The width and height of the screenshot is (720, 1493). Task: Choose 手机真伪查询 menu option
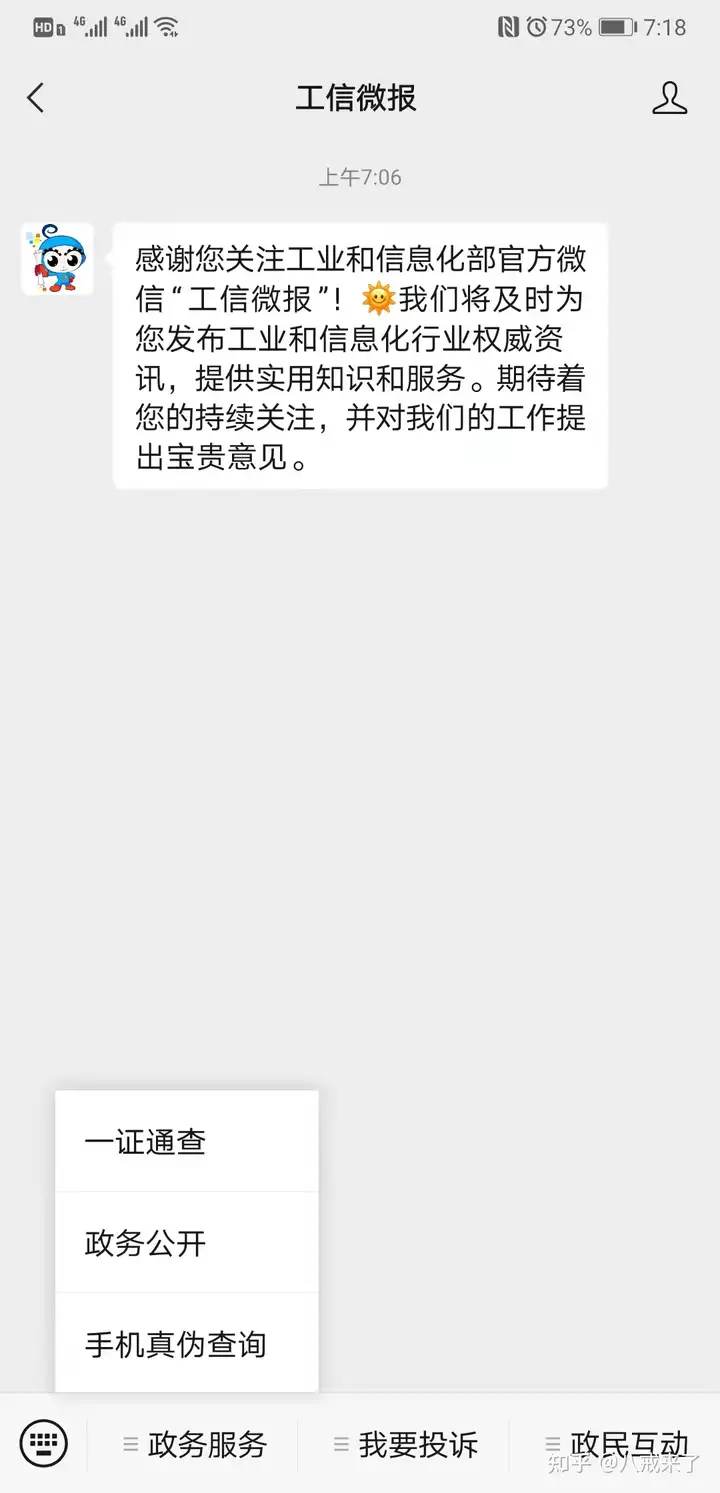pyautogui.click(x=186, y=1344)
